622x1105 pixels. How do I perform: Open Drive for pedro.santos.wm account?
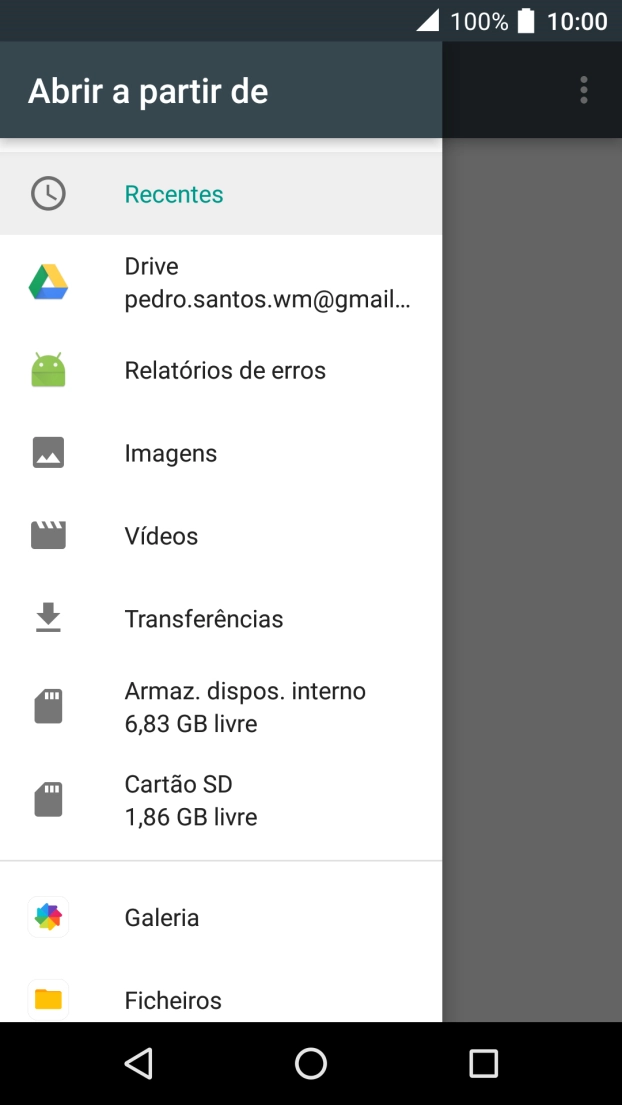click(x=220, y=283)
